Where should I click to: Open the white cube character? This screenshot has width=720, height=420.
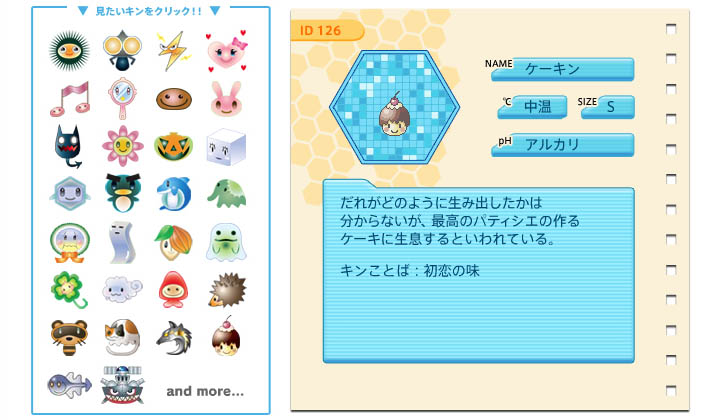point(225,146)
